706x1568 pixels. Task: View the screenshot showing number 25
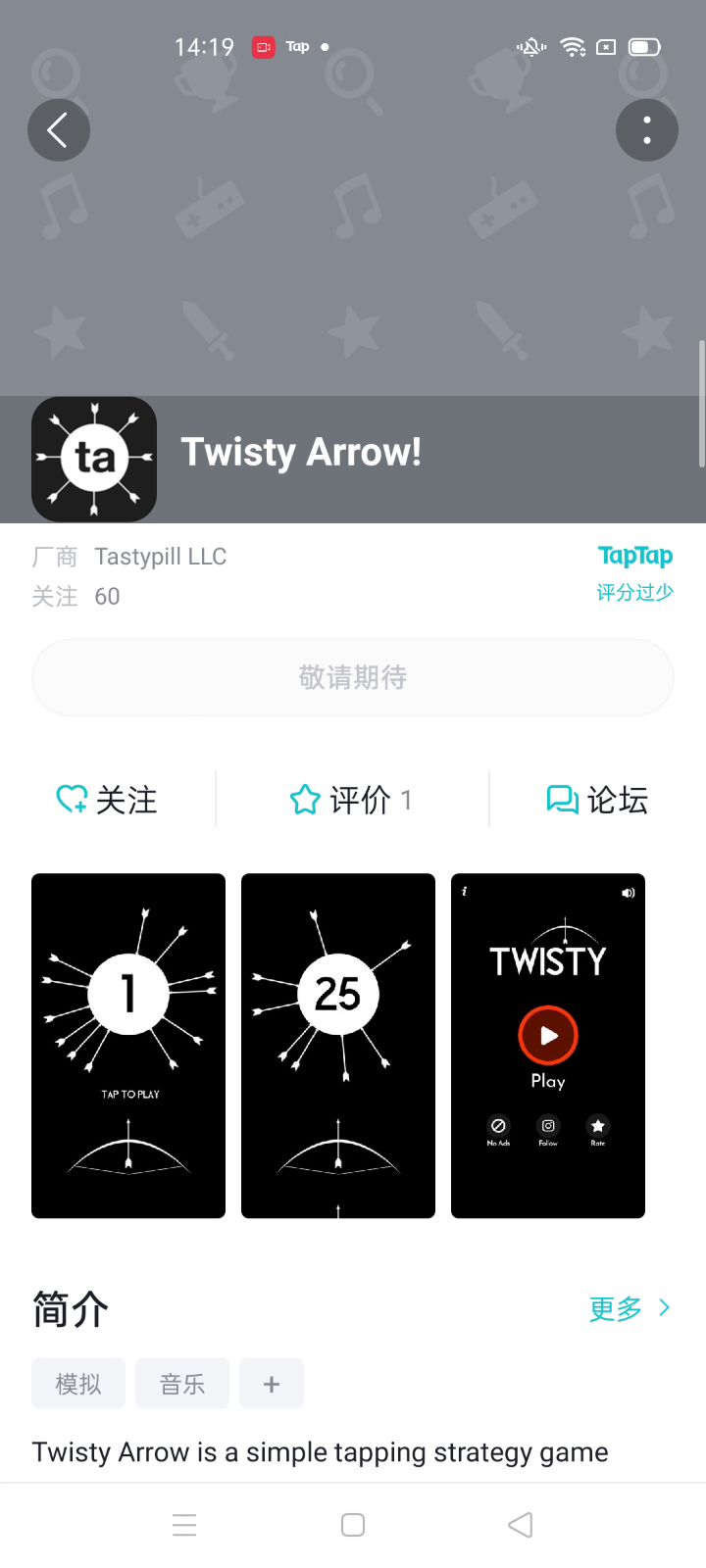[x=338, y=1046]
